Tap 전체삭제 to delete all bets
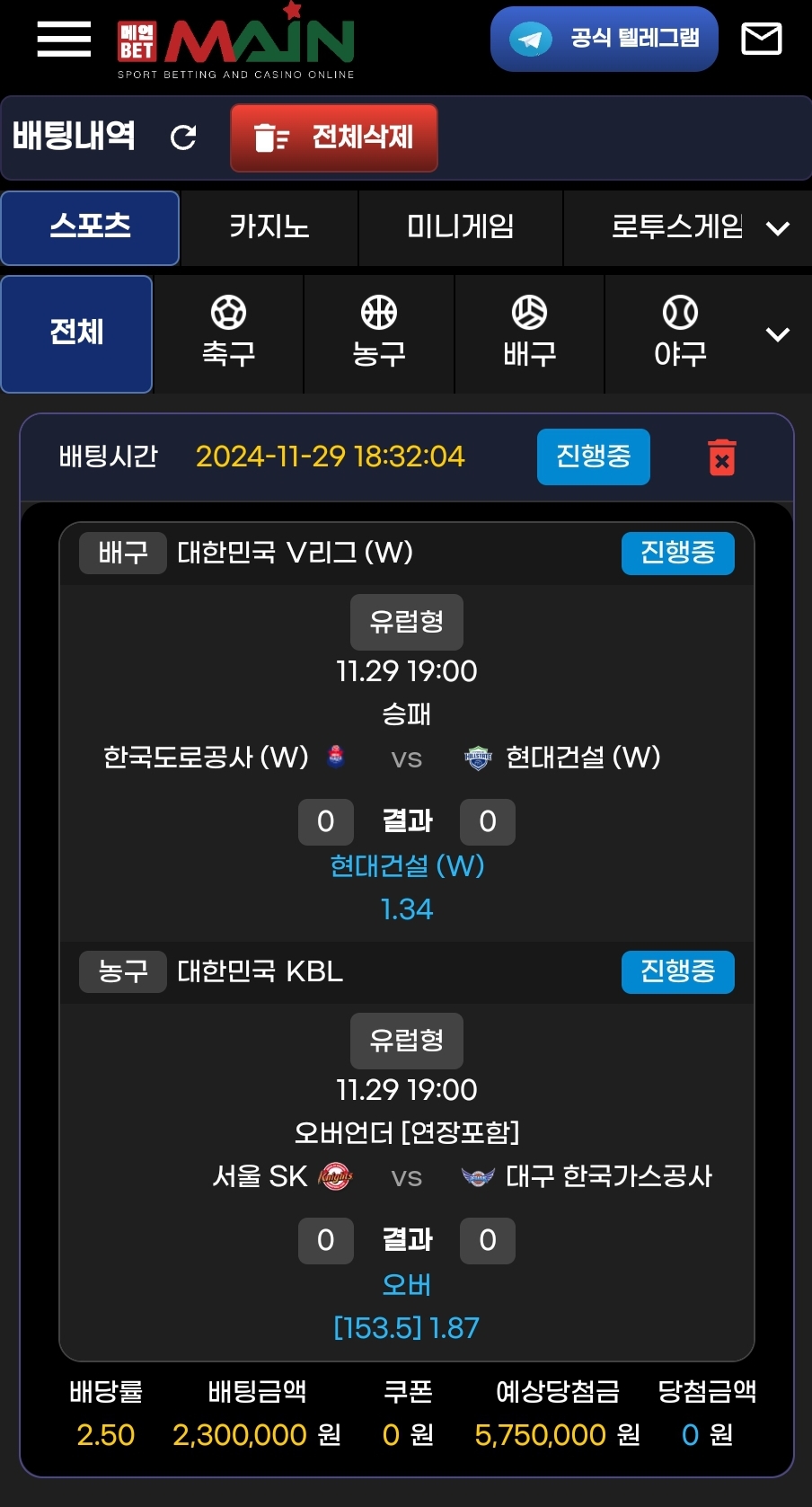Image resolution: width=812 pixels, height=1507 pixels. pyautogui.click(x=334, y=137)
